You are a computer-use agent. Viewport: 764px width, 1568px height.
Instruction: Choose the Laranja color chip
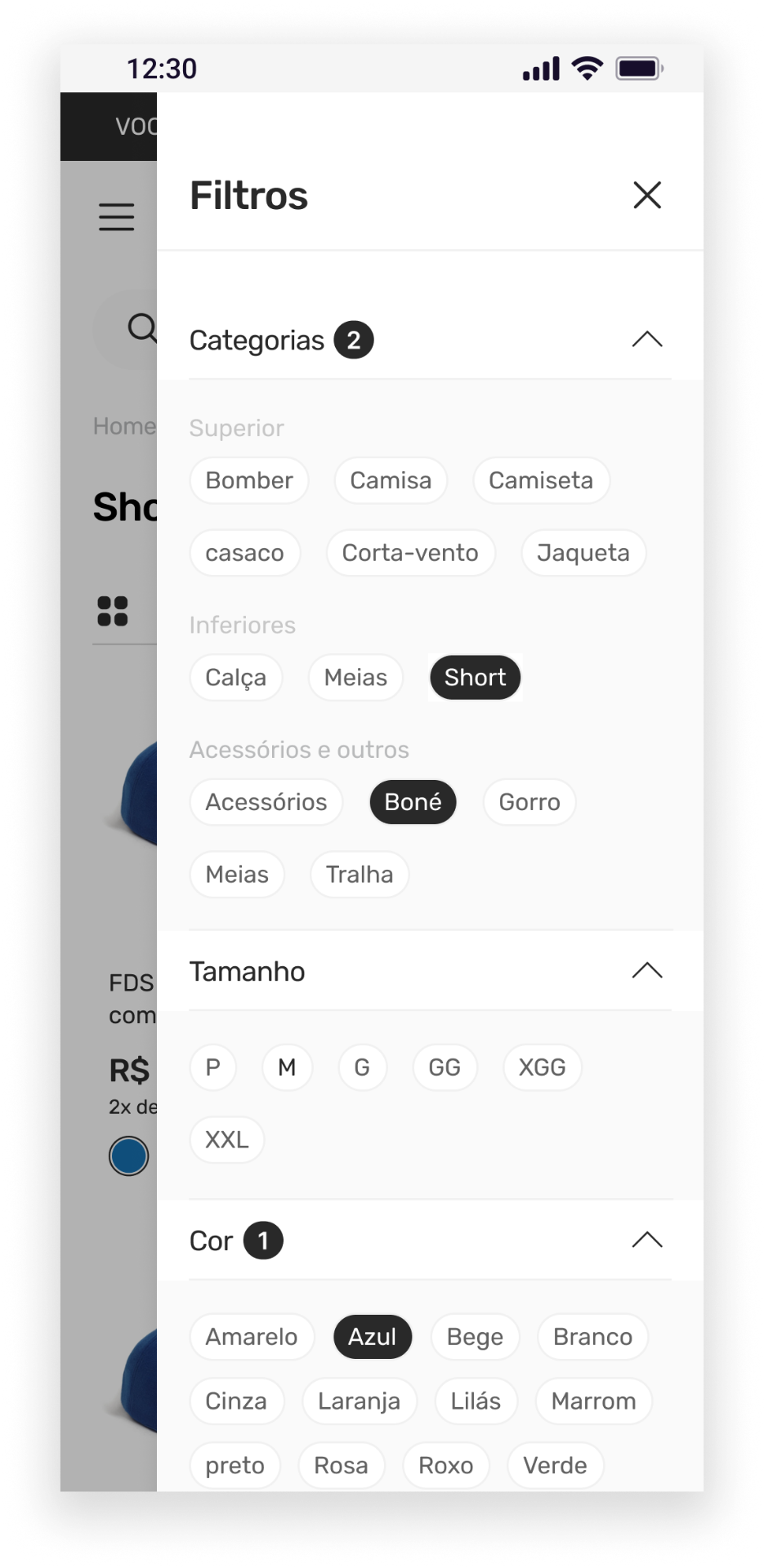pos(359,1401)
